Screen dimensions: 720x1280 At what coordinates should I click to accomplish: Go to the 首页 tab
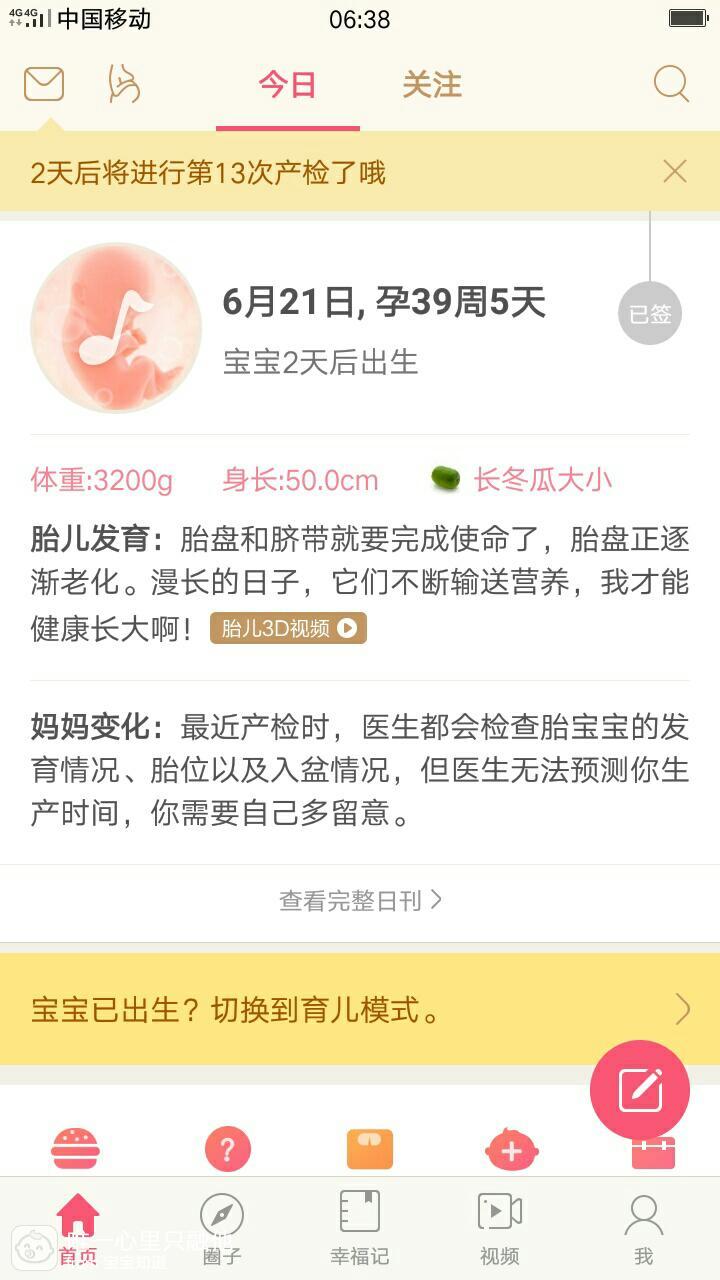(78, 1228)
